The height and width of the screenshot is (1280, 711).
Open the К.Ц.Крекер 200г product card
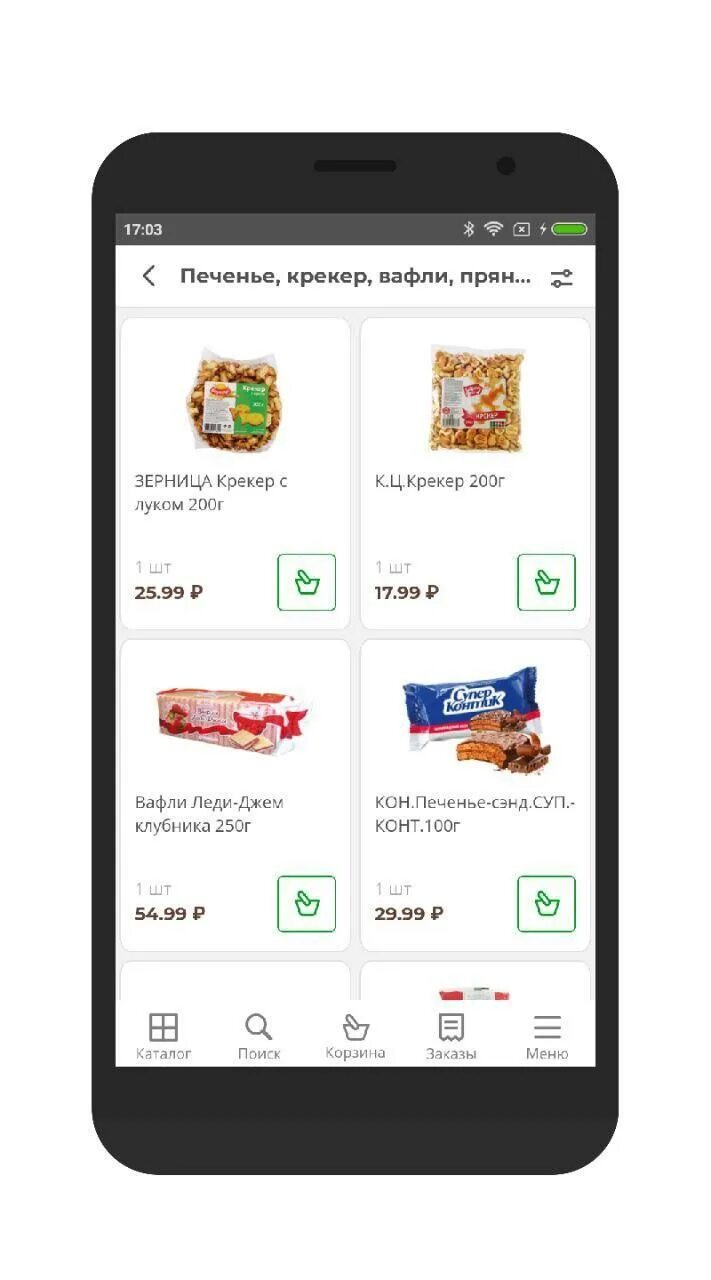(475, 474)
